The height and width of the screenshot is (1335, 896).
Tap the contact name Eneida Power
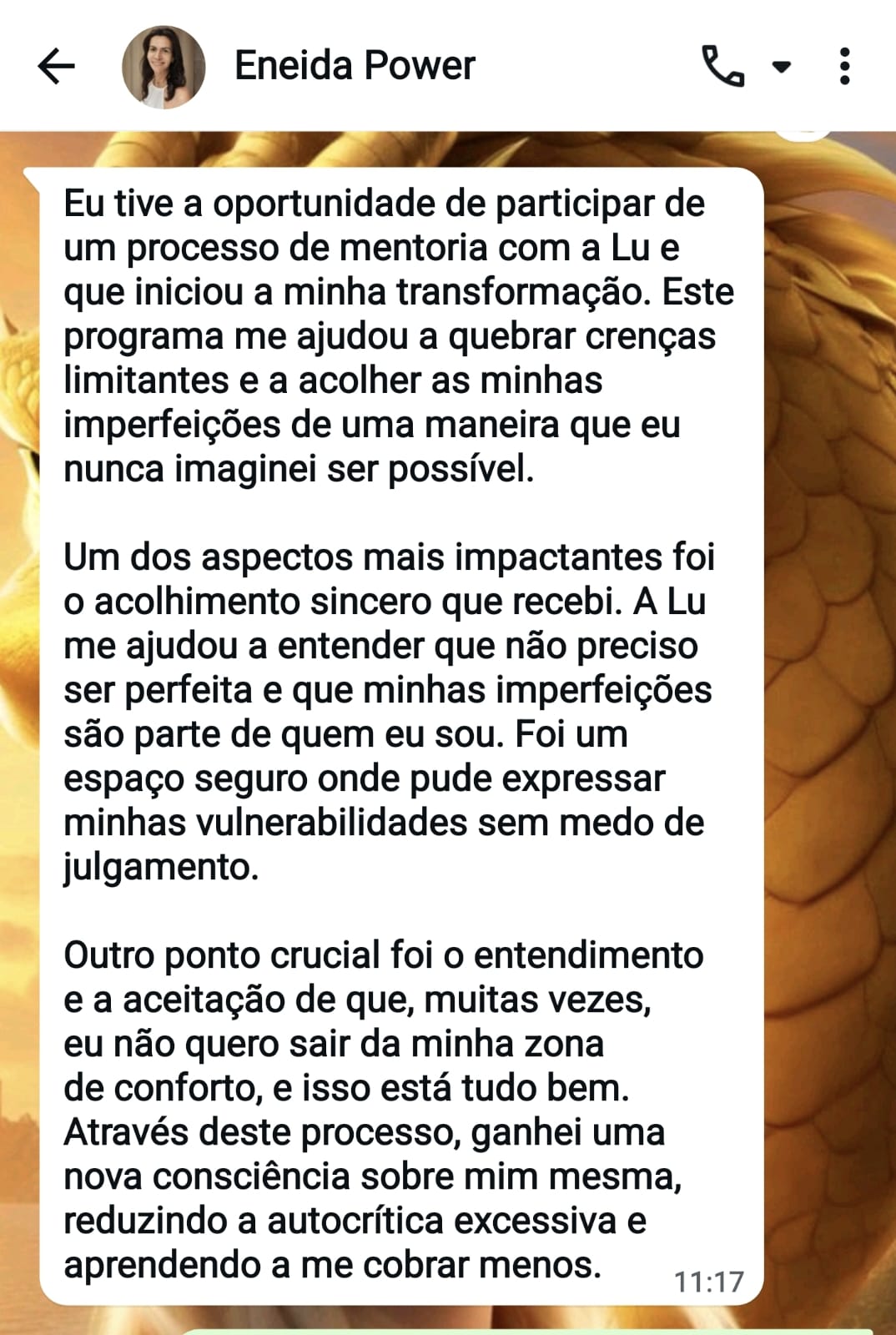354,65
